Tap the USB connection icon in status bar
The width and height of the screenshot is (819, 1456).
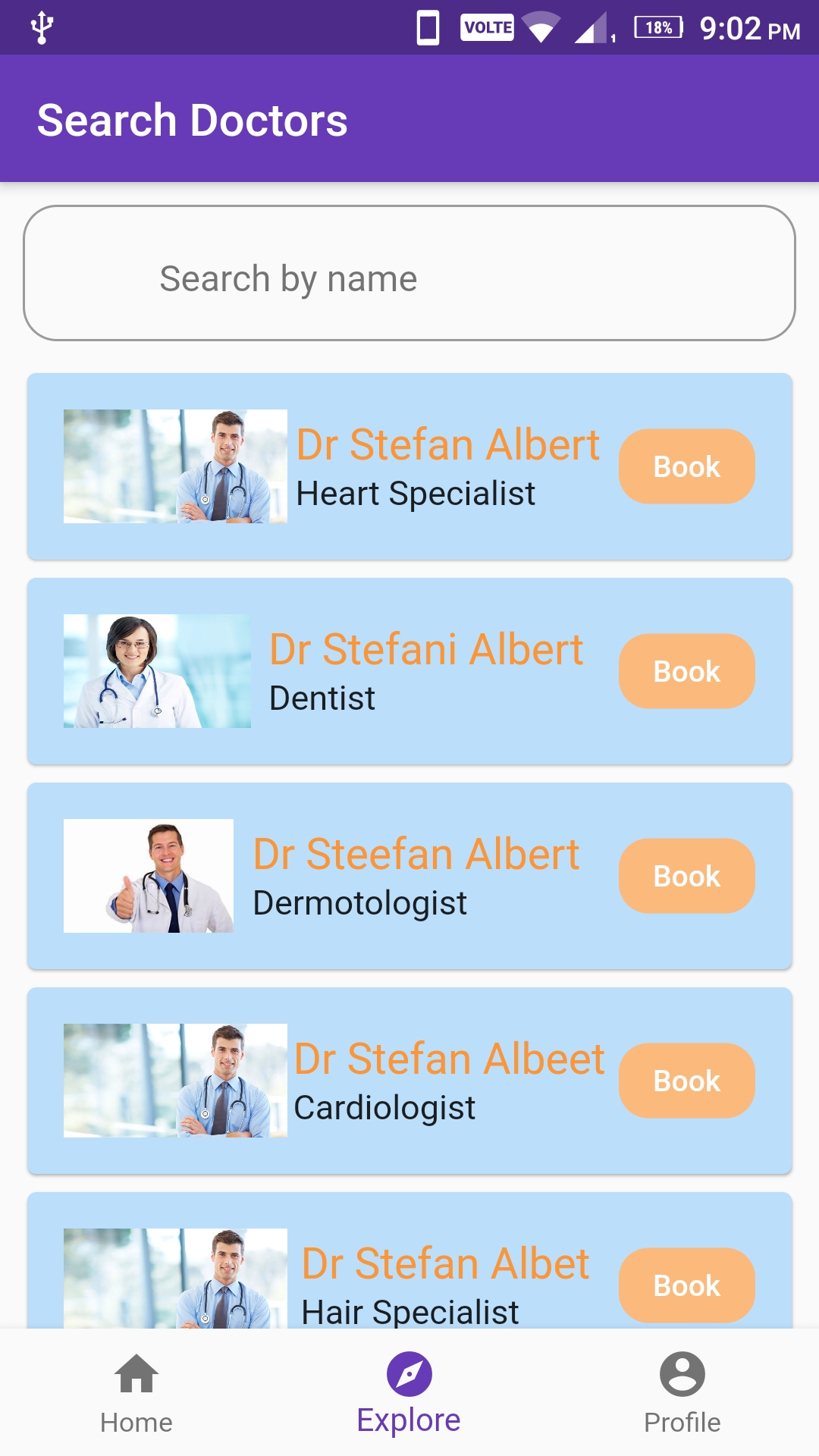[x=43, y=25]
